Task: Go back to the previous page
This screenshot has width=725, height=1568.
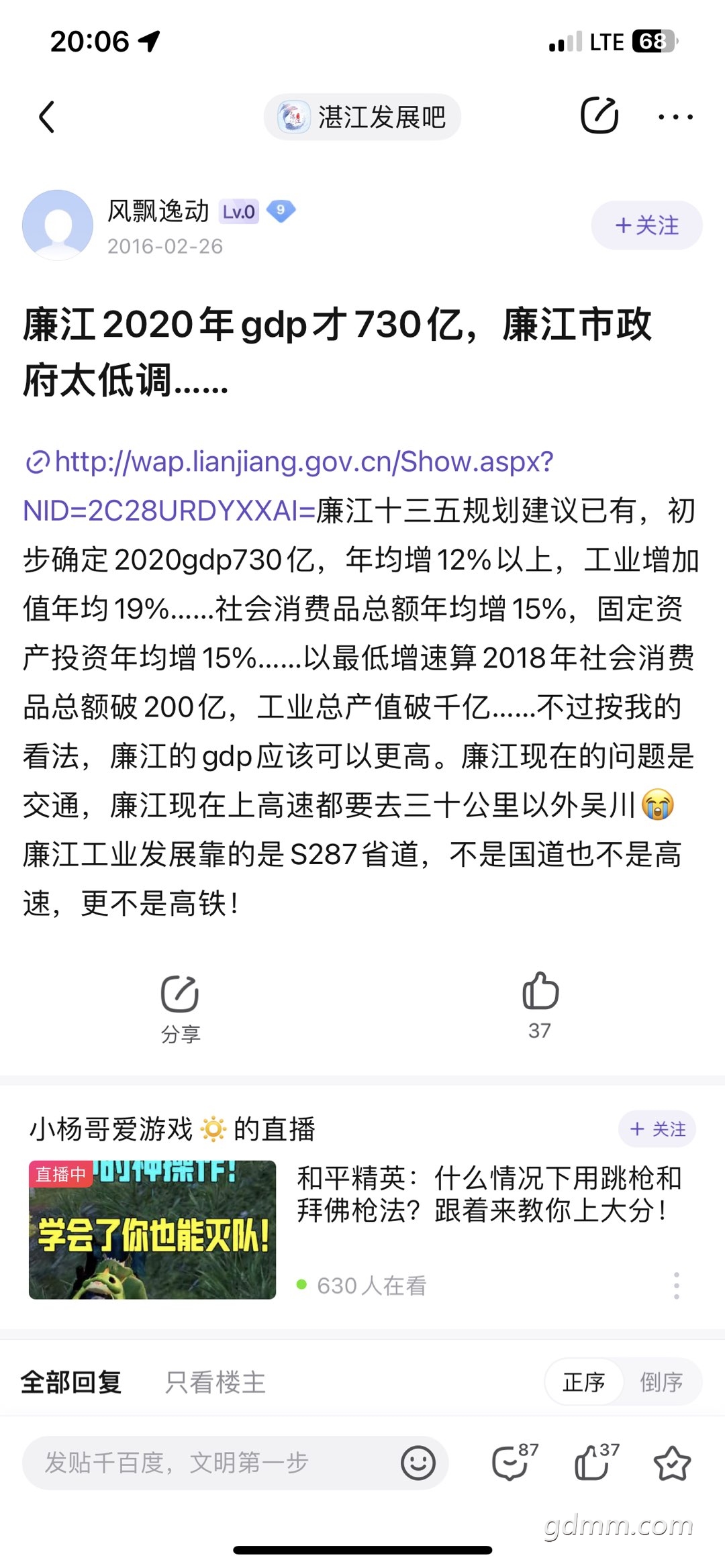Action: (x=46, y=117)
